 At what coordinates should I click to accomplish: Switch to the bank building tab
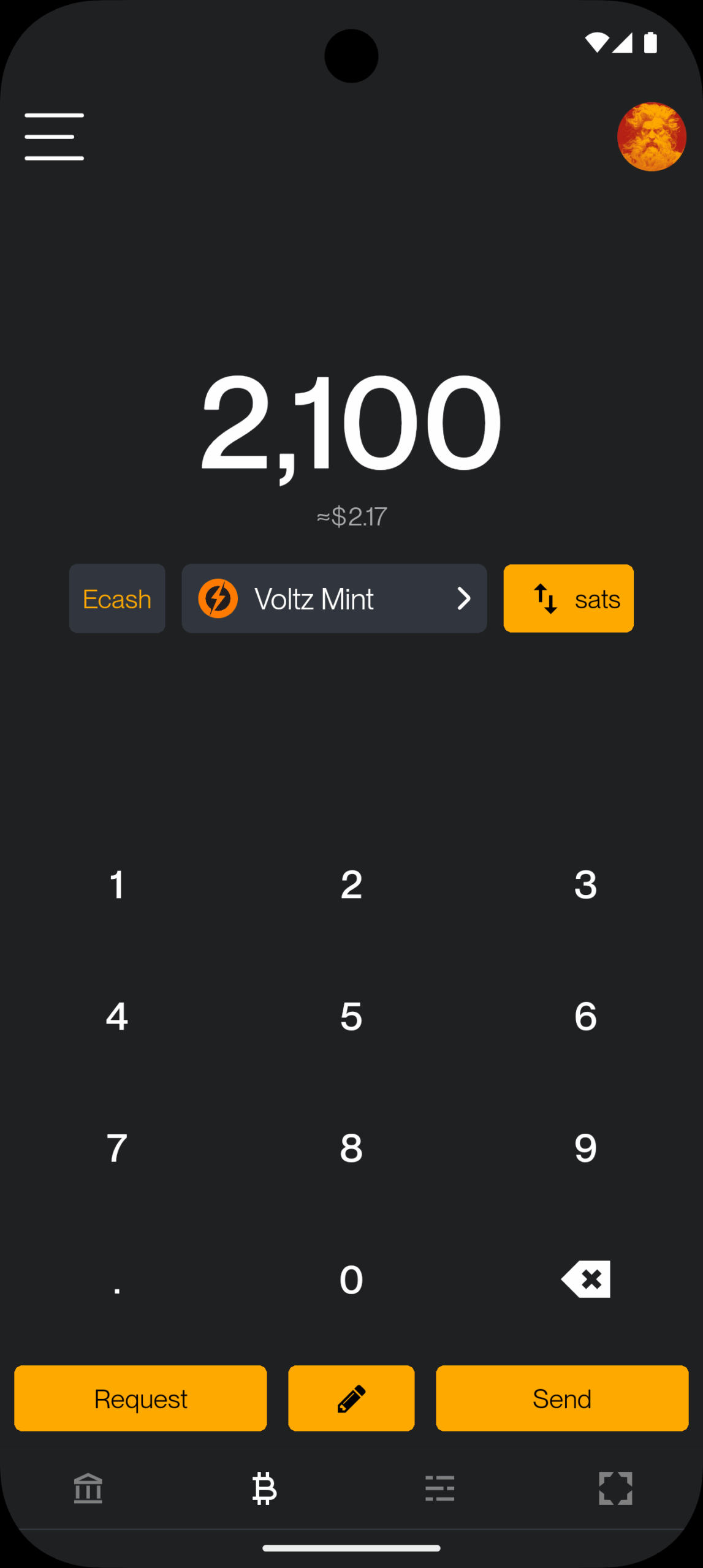(x=88, y=1488)
